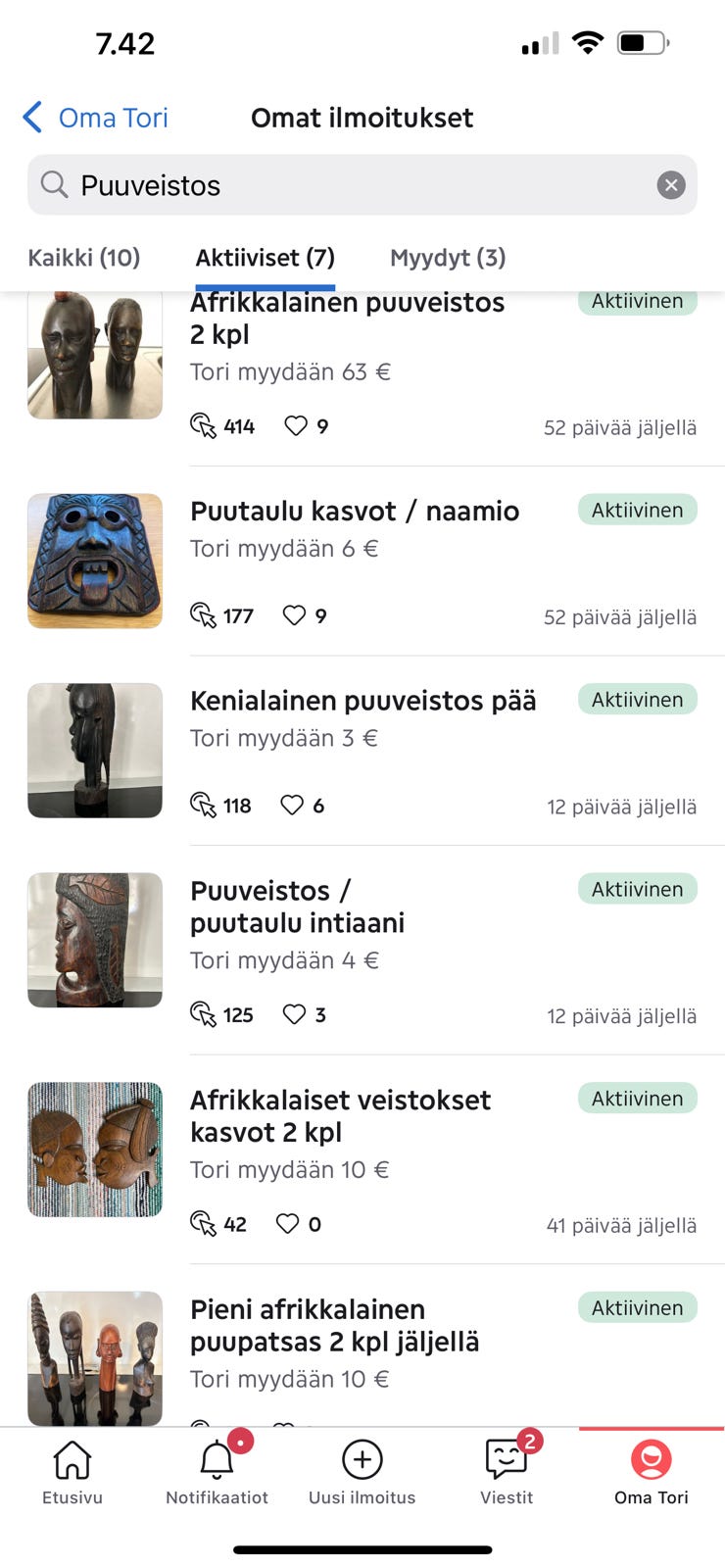
Task: Favorite the Kenialainen puuveistos pää listing heart
Action: coord(291,804)
